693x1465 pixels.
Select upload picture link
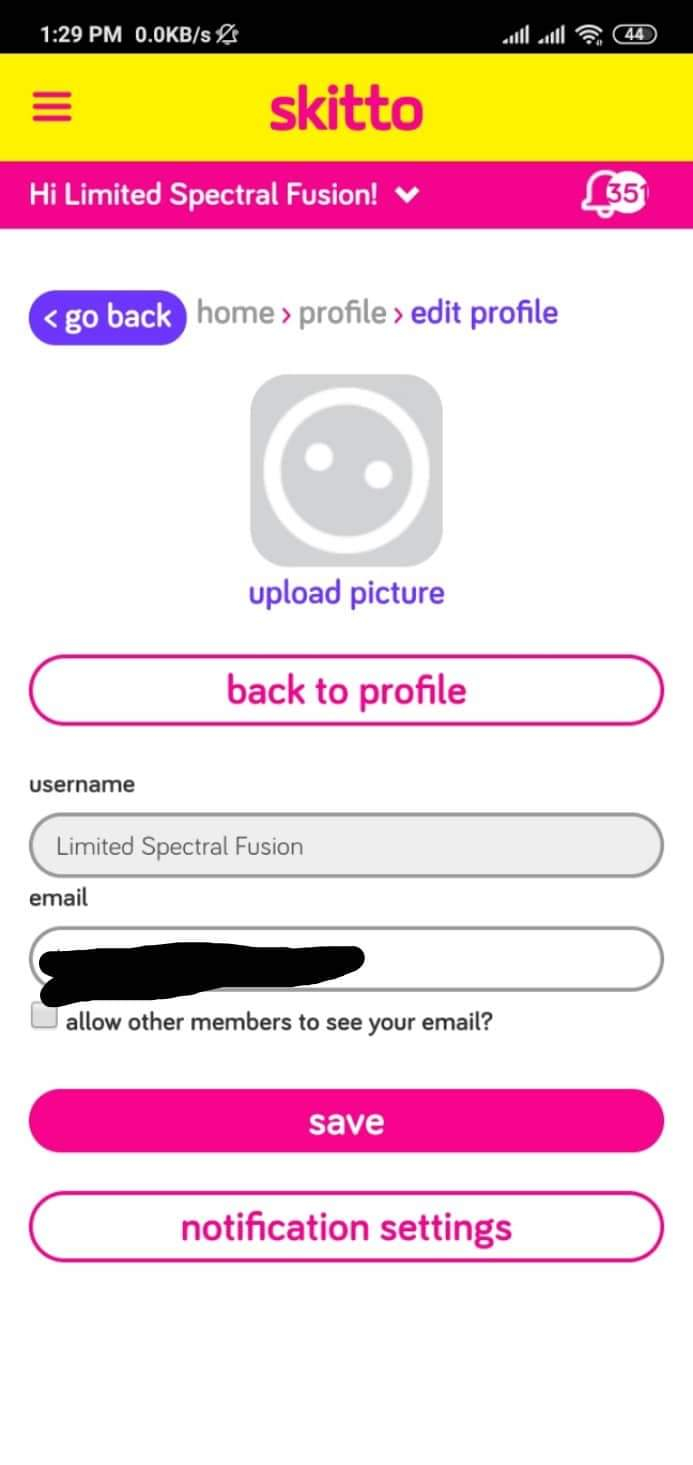click(x=346, y=593)
